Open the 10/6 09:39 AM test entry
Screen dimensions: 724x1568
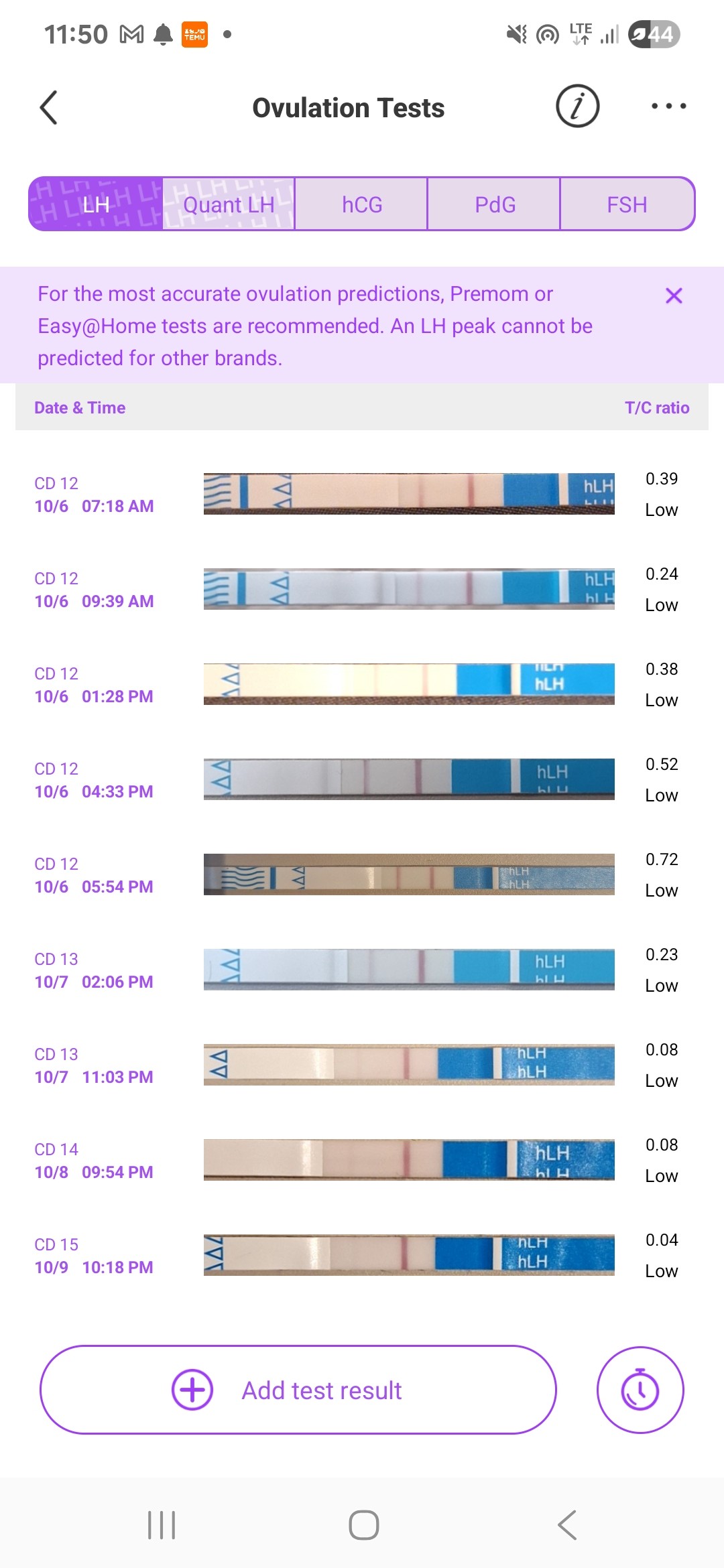tap(362, 590)
